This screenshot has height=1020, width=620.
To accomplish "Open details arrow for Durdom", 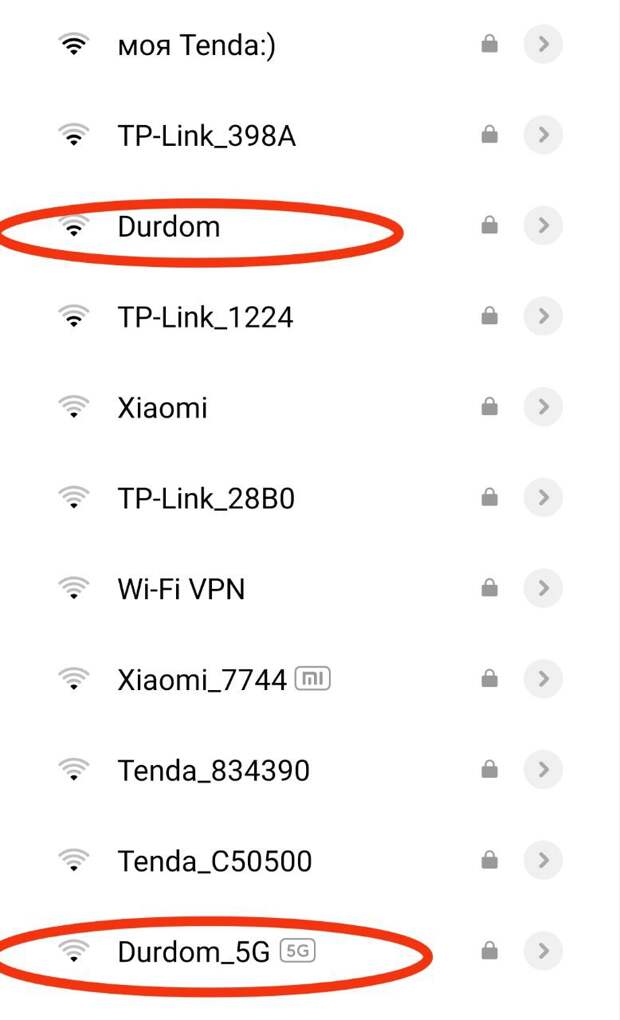I will (543, 226).
